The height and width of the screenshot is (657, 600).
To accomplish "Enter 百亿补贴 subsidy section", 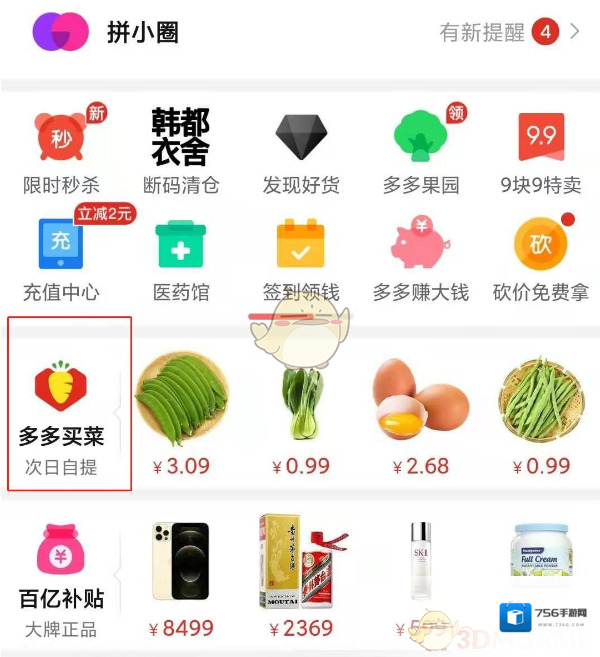I will click(61, 580).
